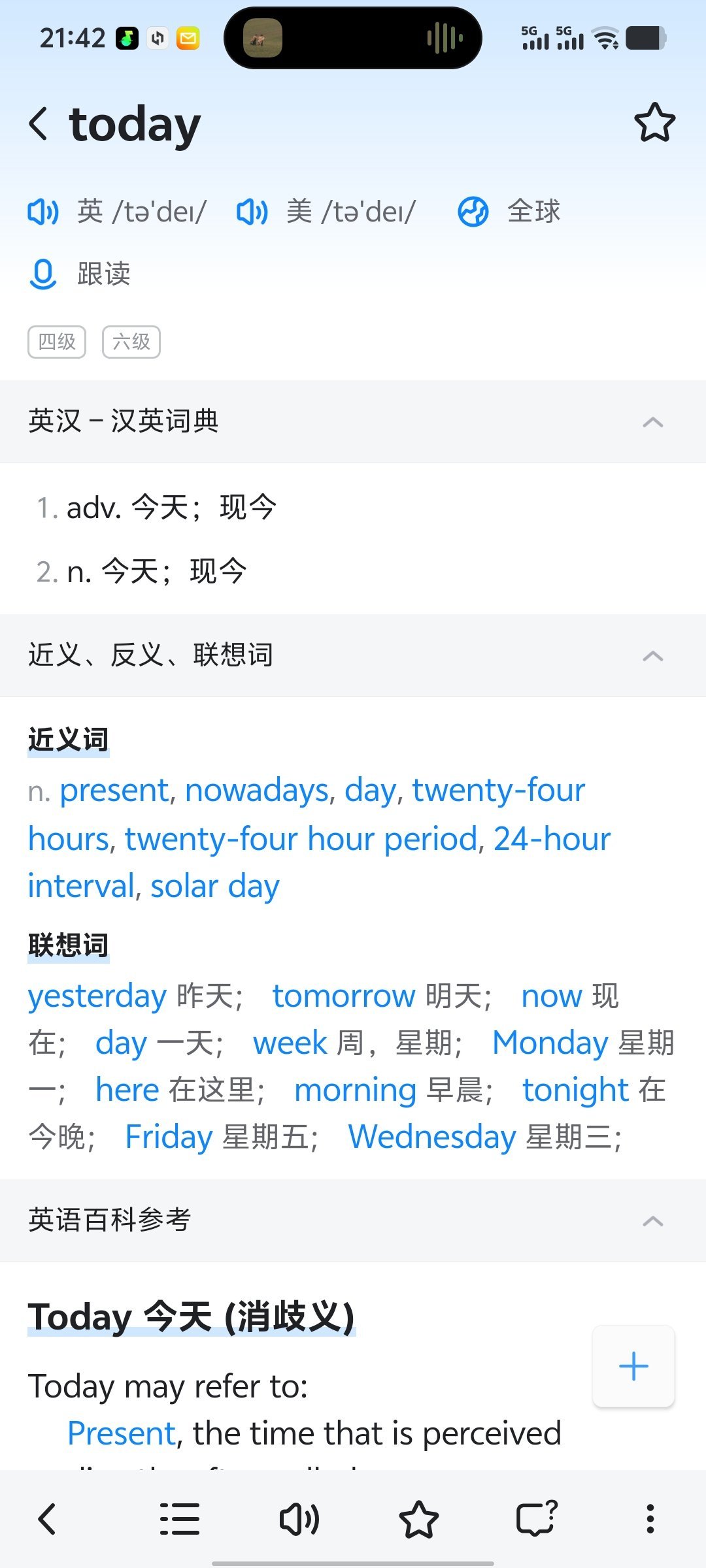Screen dimensions: 706x1568
Task: Open the feedback question icon
Action: [x=536, y=1519]
